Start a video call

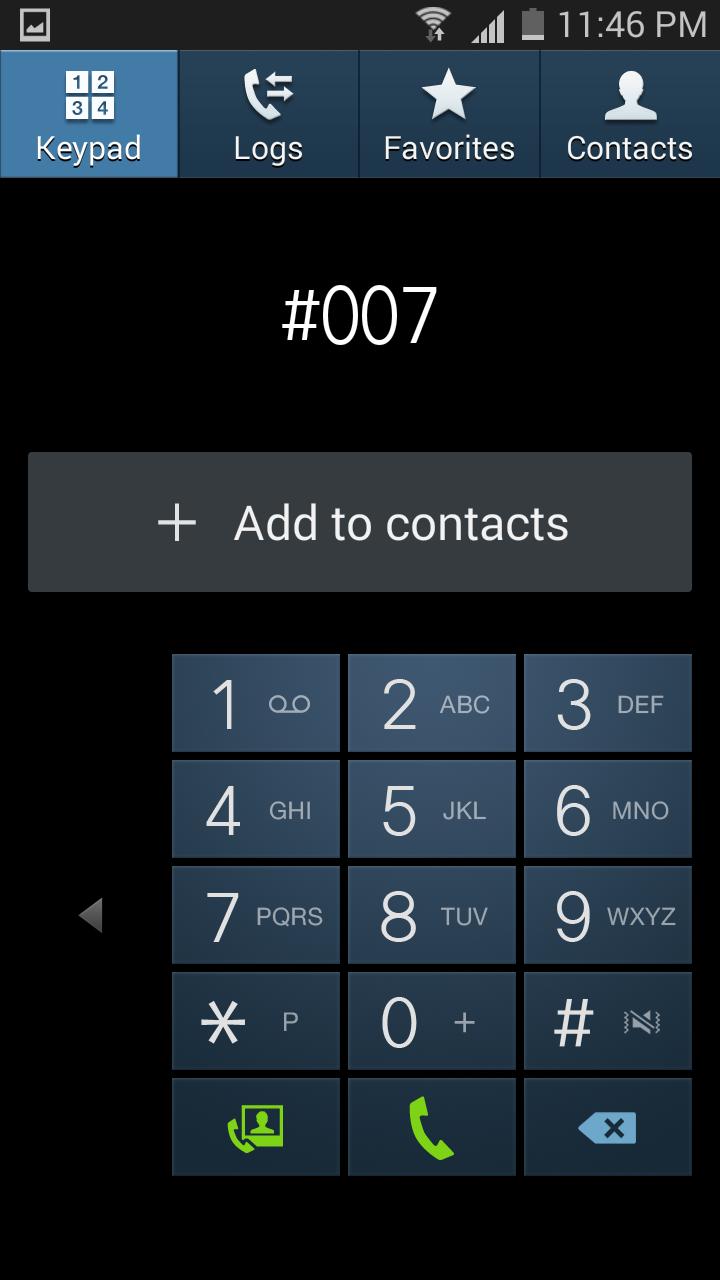(256, 1128)
